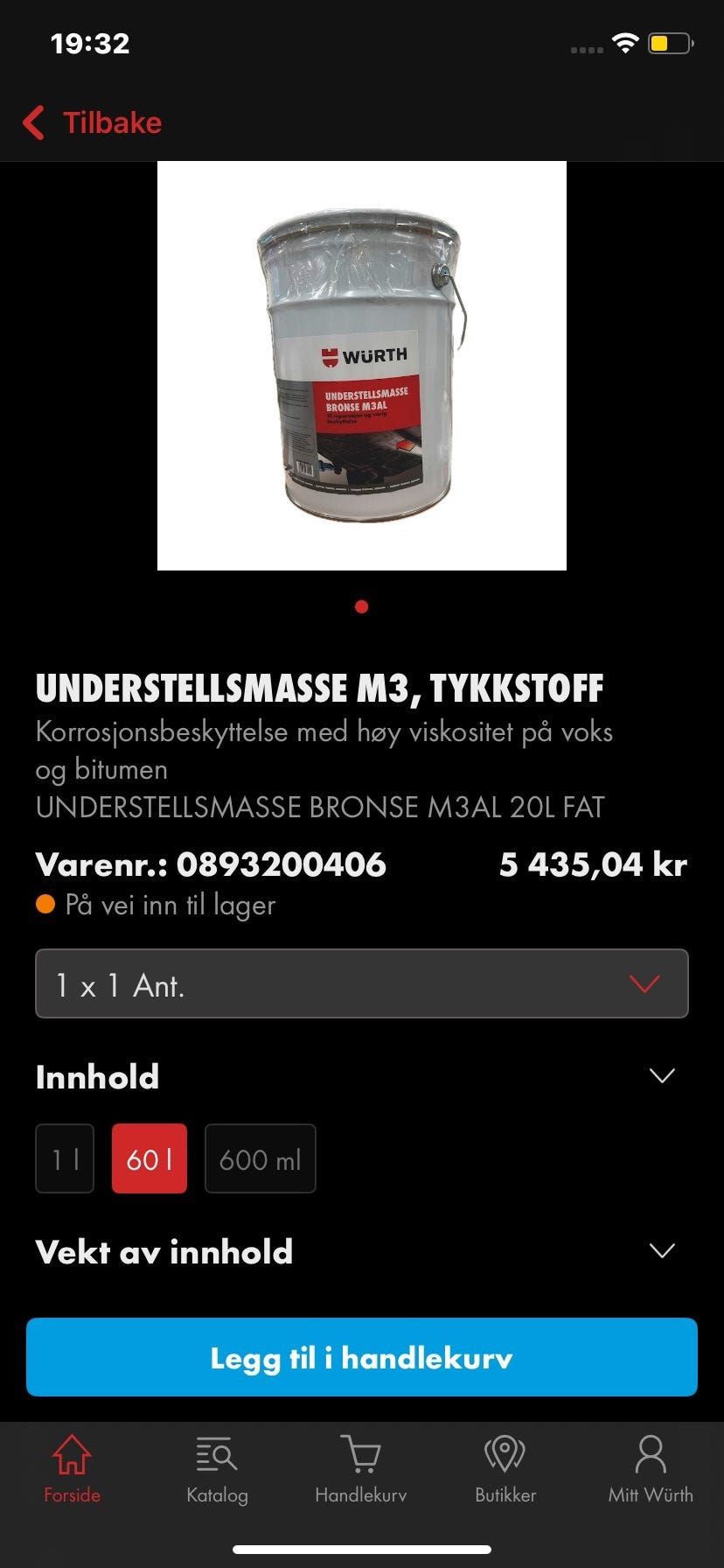Viewport: 724px width, 1568px height.
Task: Tap Legg til i handlekurv
Action: (361, 1357)
